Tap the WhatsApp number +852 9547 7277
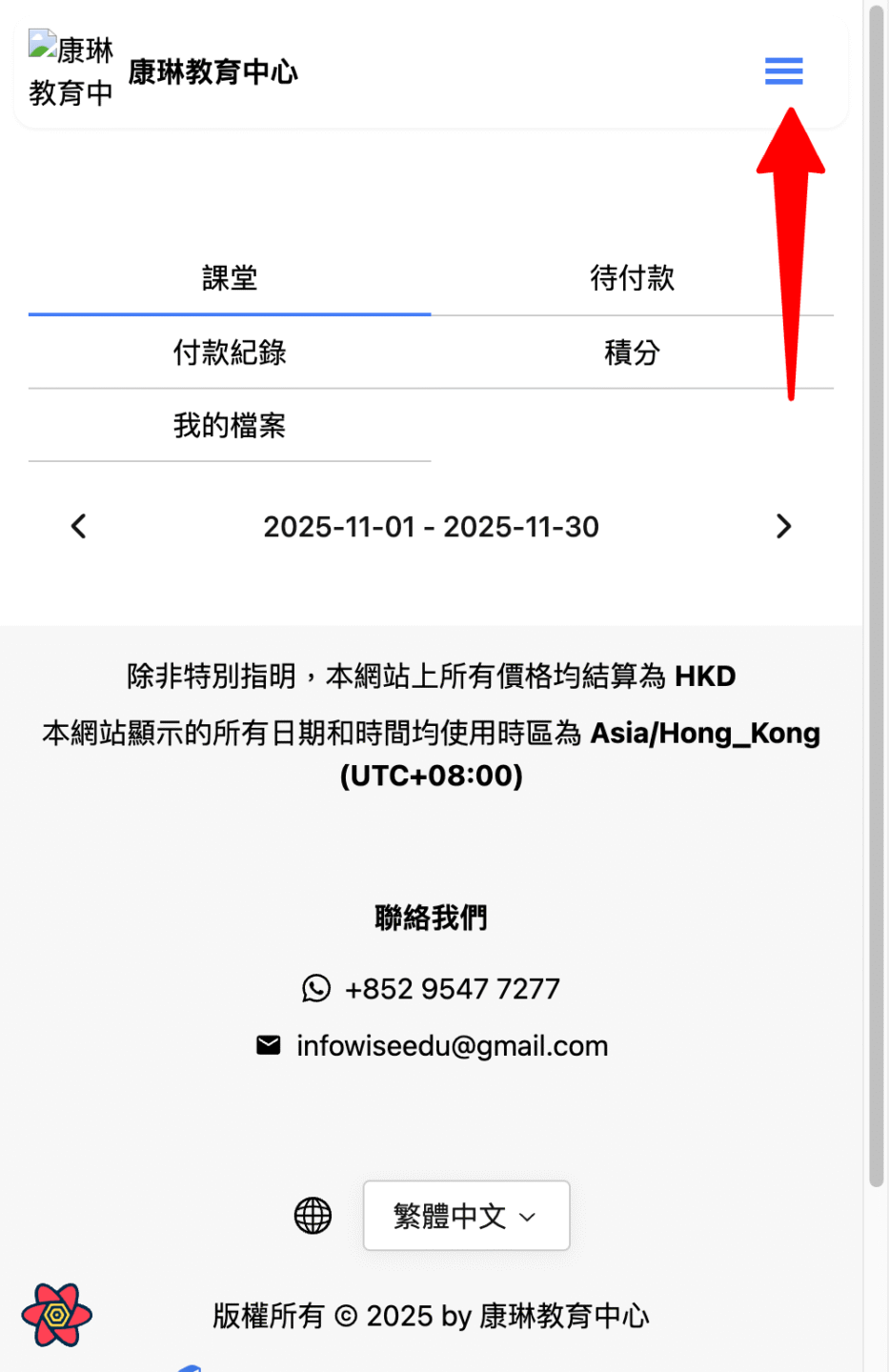The width and height of the screenshot is (889, 1372). tap(452, 989)
